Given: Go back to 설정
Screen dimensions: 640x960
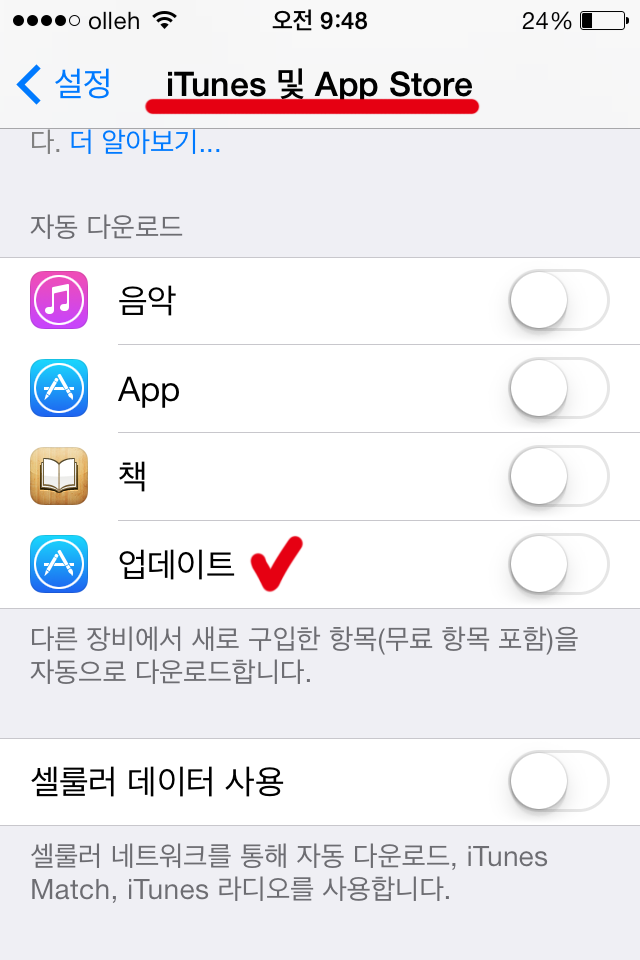Looking at the screenshot, I should [64, 84].
